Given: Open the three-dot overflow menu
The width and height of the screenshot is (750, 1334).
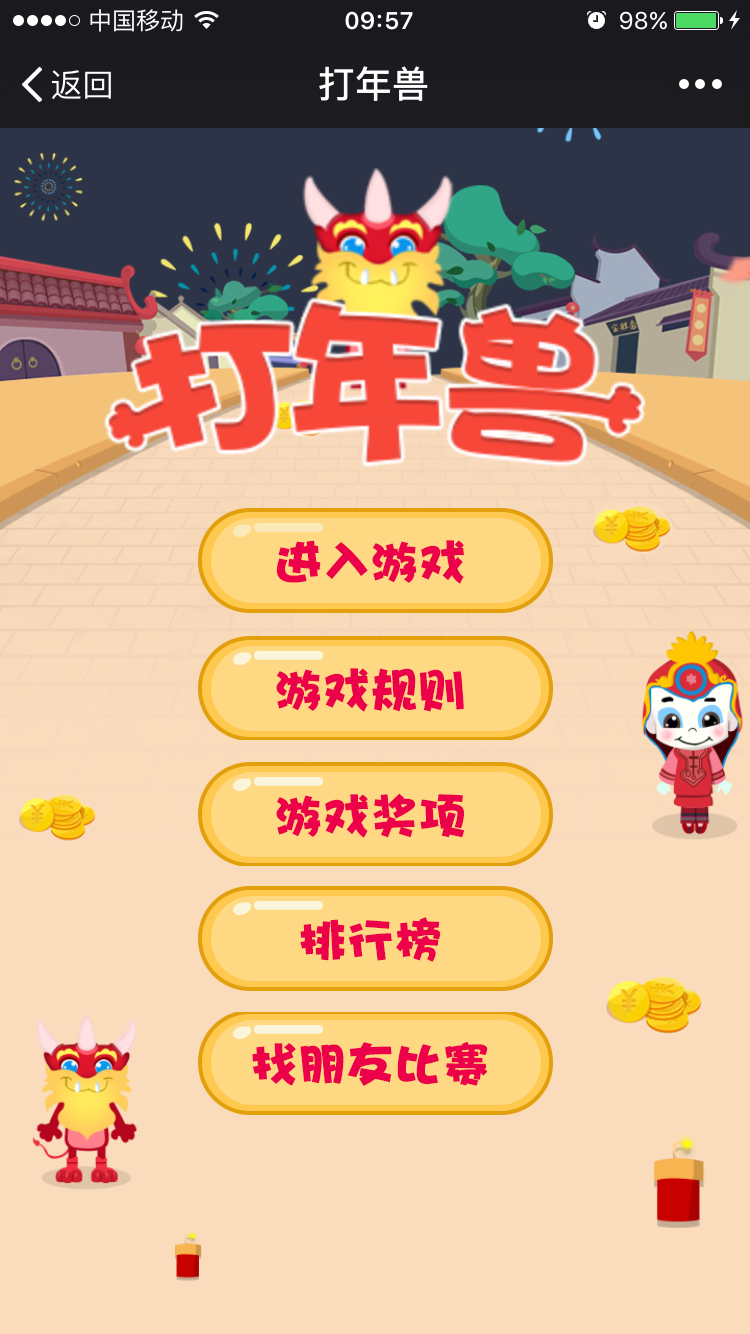Looking at the screenshot, I should 700,85.
